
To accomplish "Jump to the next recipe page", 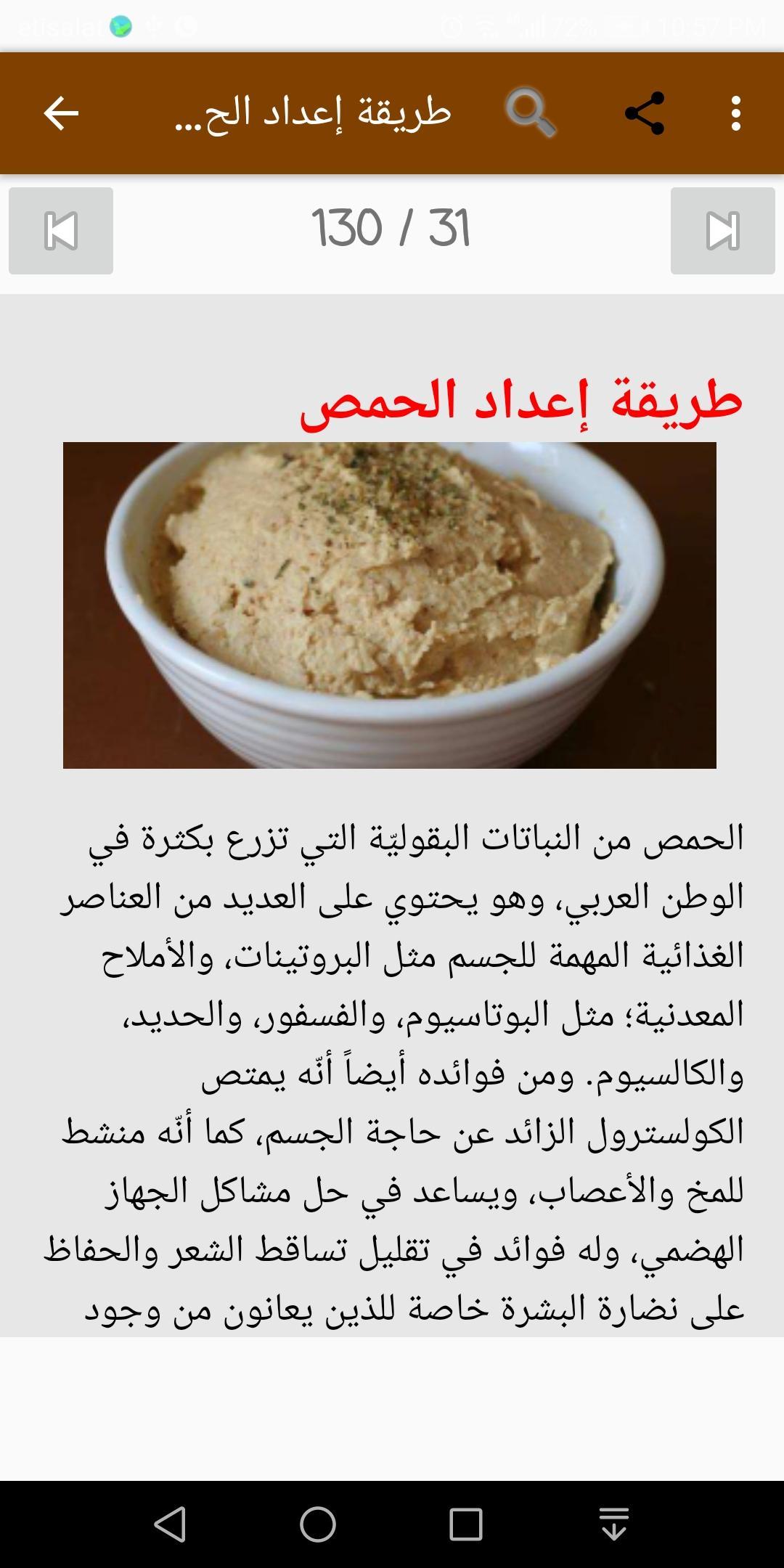I will click(722, 231).
